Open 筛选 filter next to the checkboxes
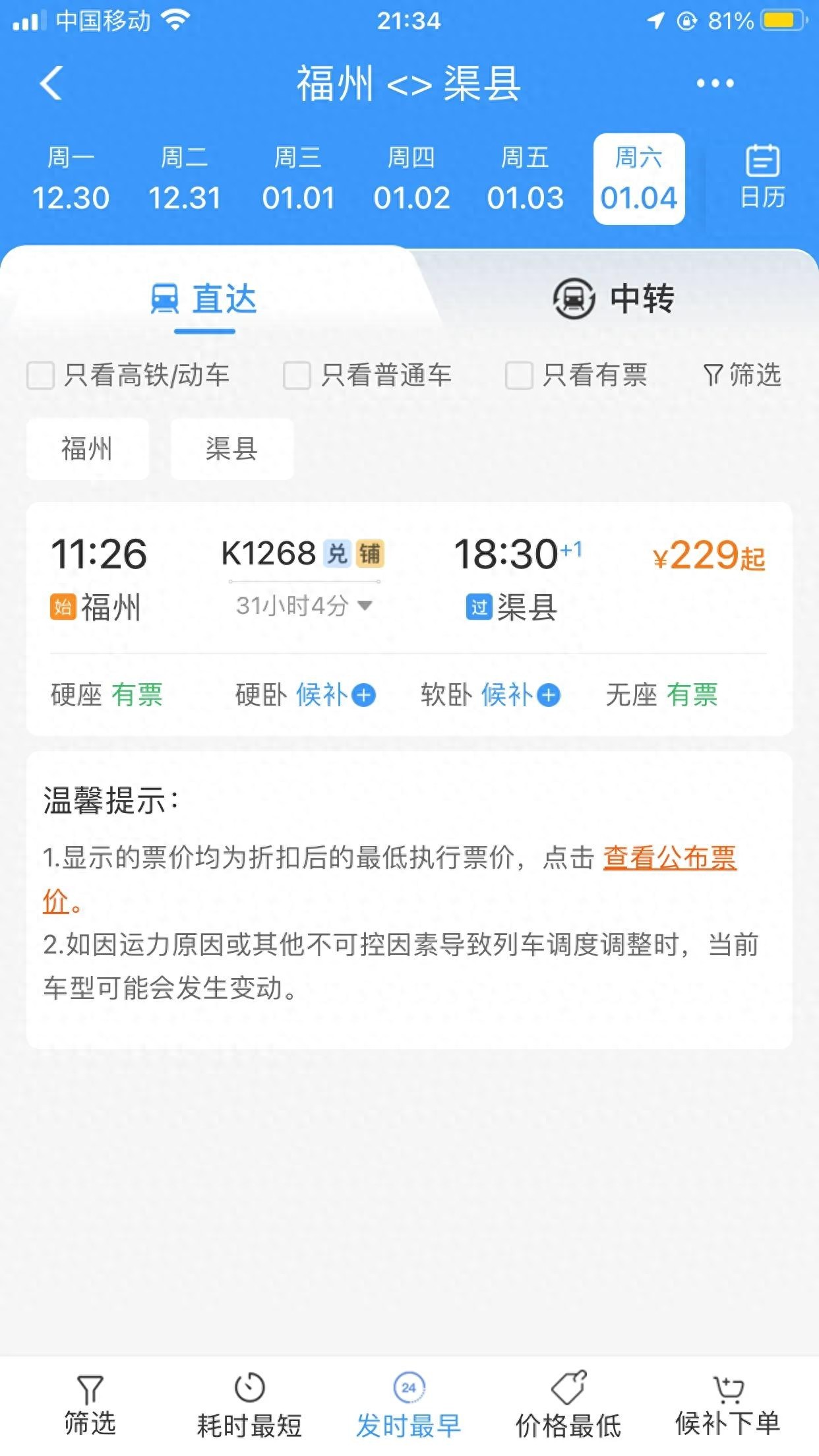The height and width of the screenshot is (1456, 819). [x=743, y=375]
